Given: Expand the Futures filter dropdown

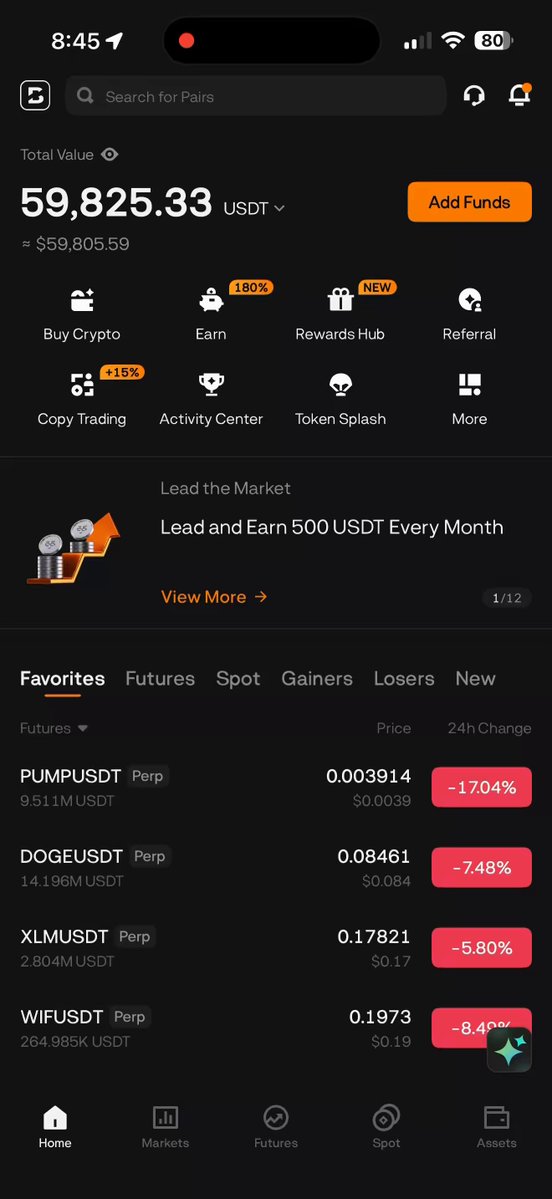Looking at the screenshot, I should click(x=54, y=728).
